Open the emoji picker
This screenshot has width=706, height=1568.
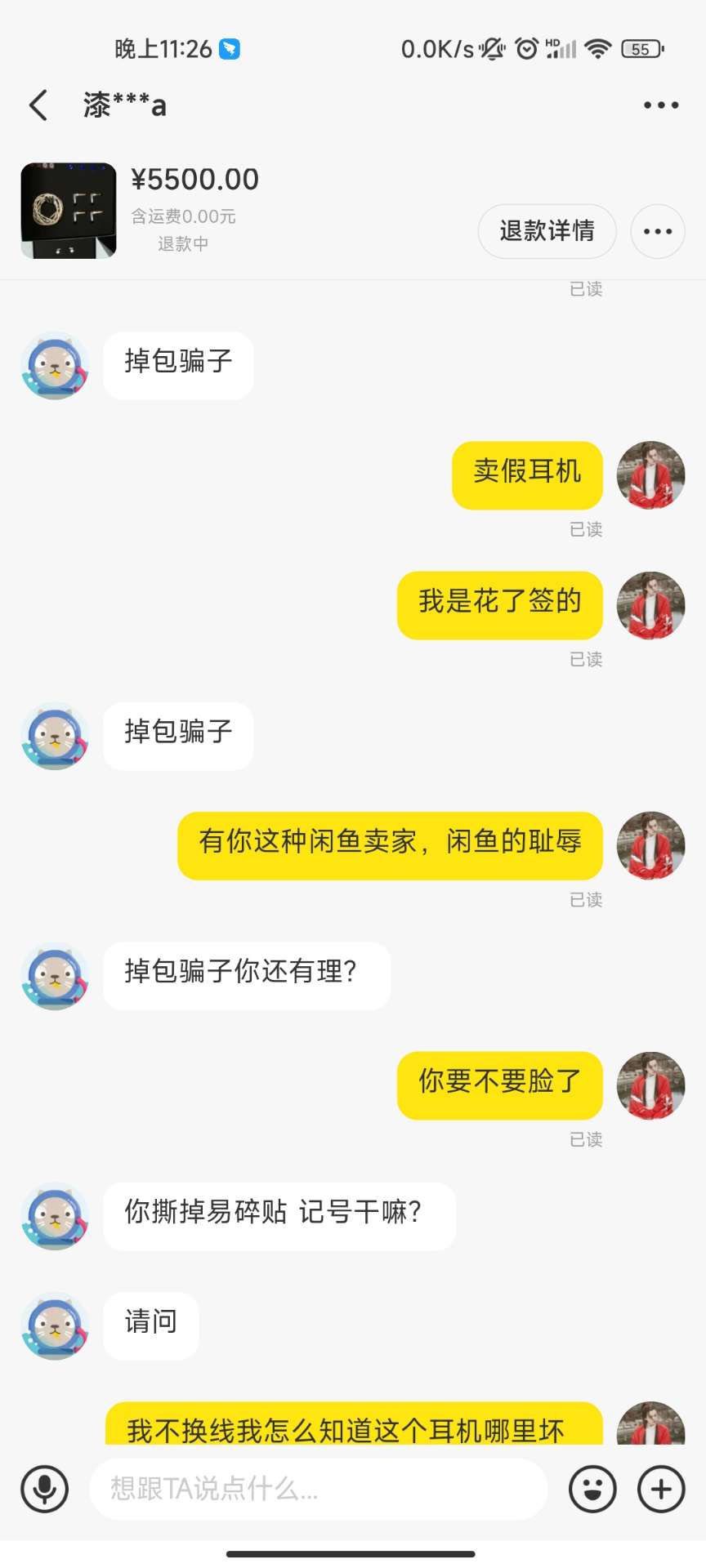[592, 1489]
